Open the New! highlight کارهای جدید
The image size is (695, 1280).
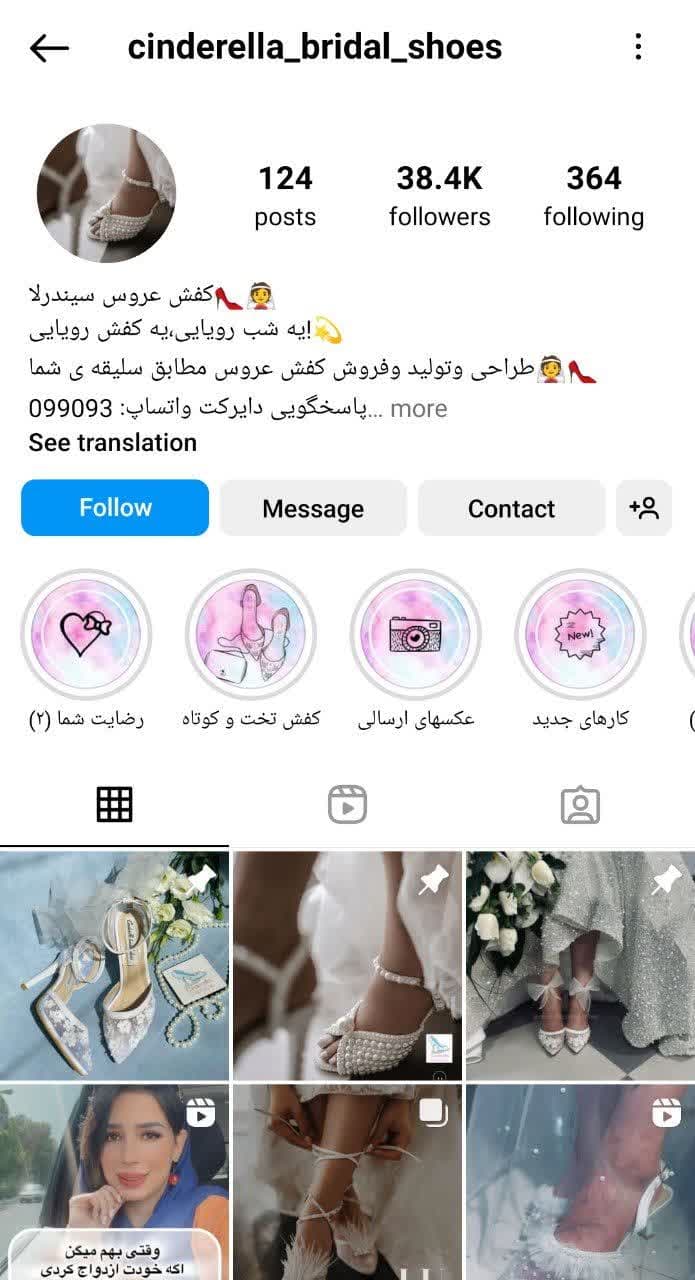tap(580, 634)
